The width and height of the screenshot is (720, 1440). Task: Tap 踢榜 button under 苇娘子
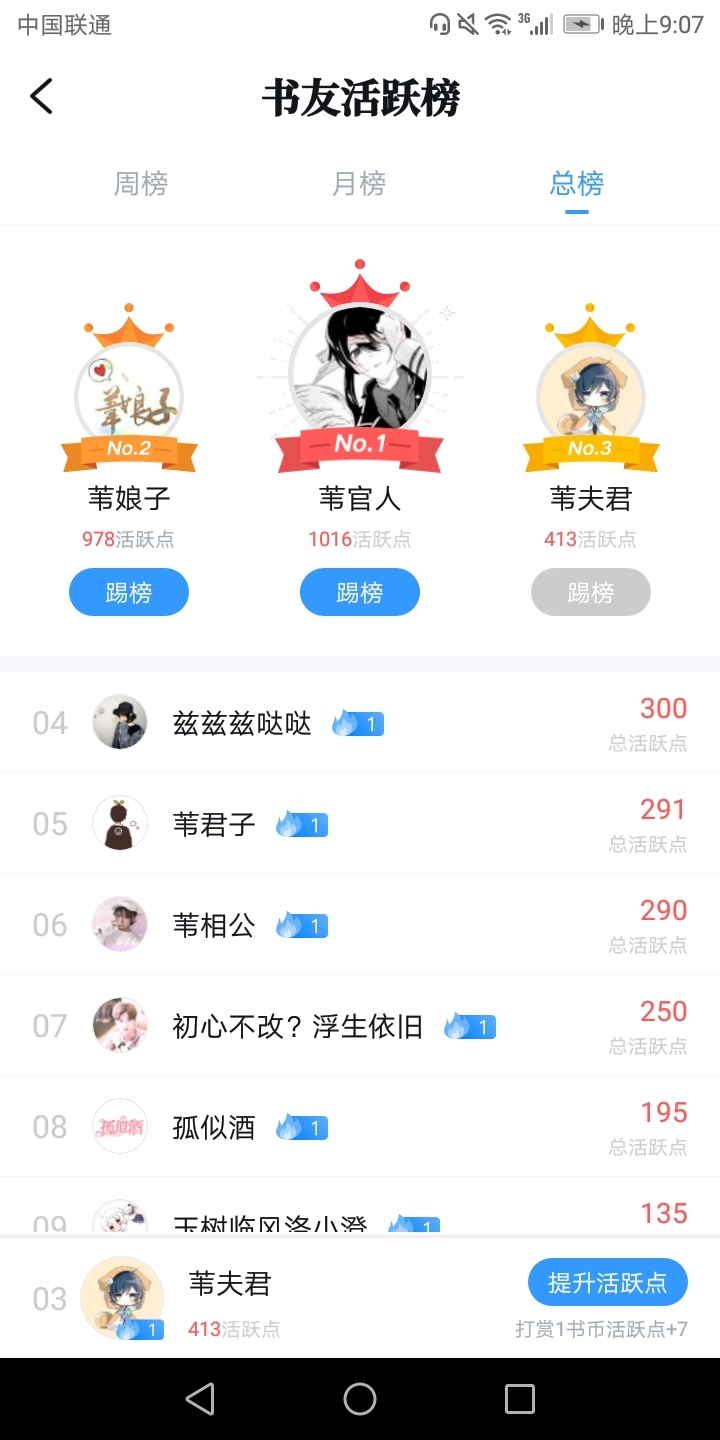point(129,592)
